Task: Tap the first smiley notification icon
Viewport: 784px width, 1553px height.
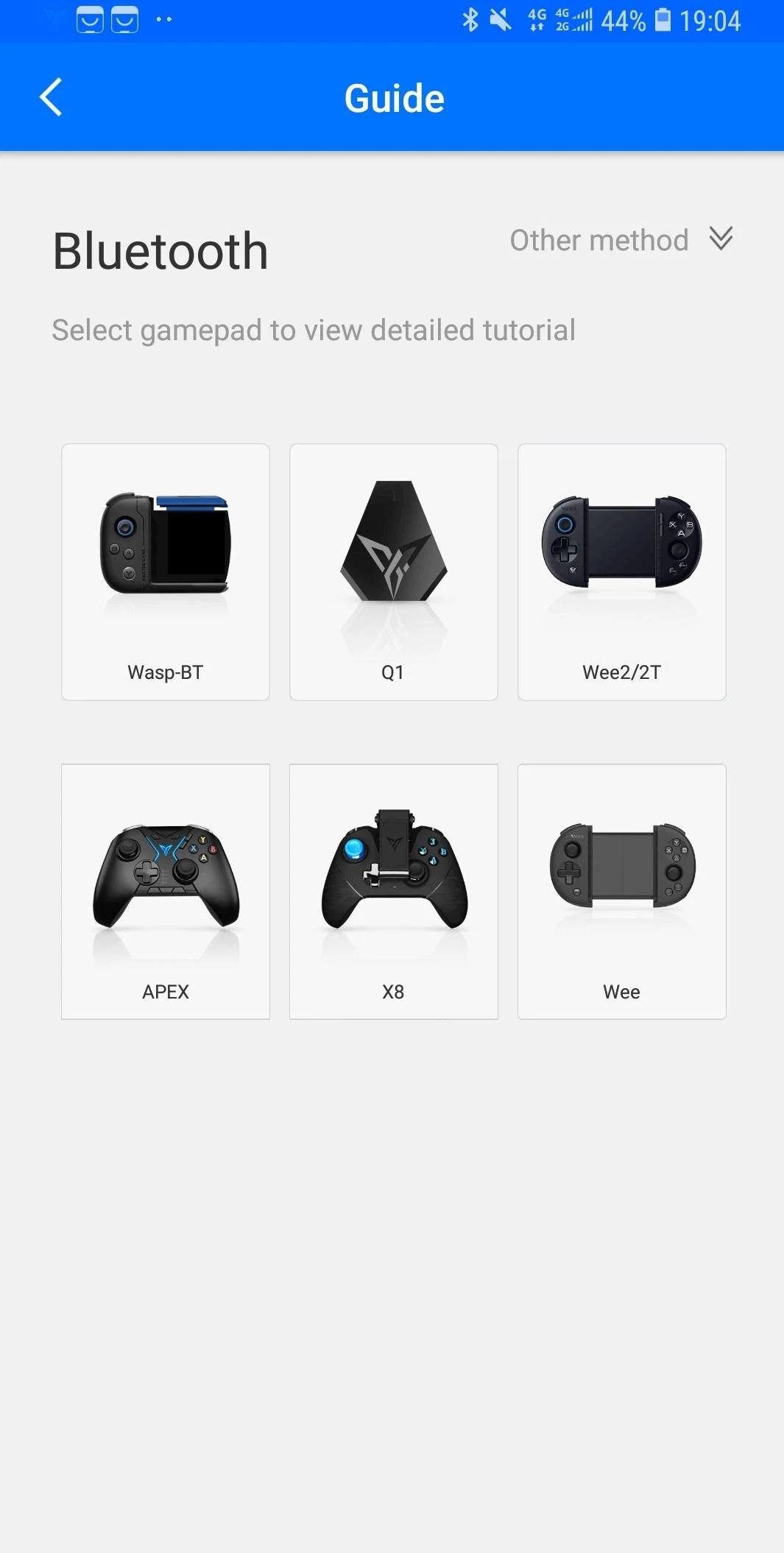Action: click(x=88, y=21)
